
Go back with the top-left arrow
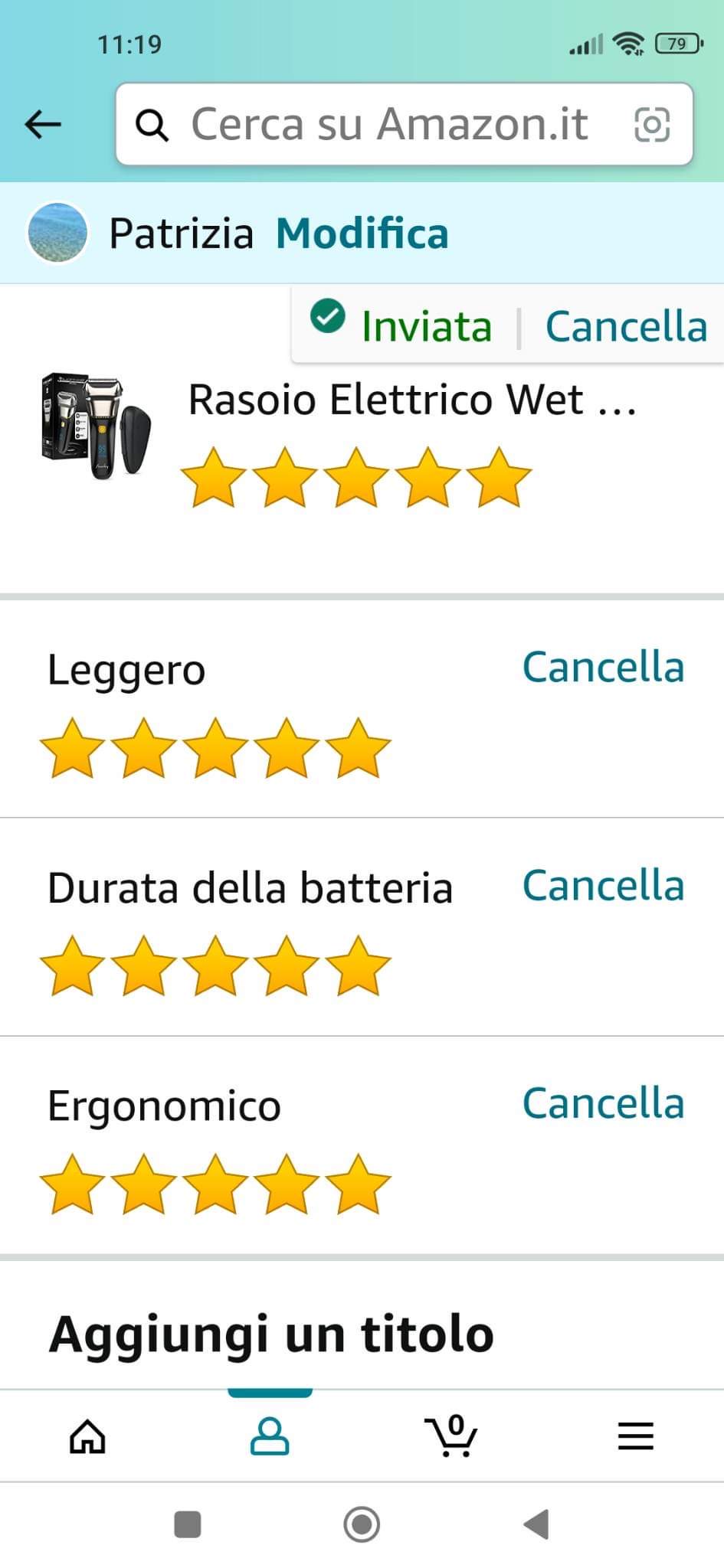pos(43,124)
